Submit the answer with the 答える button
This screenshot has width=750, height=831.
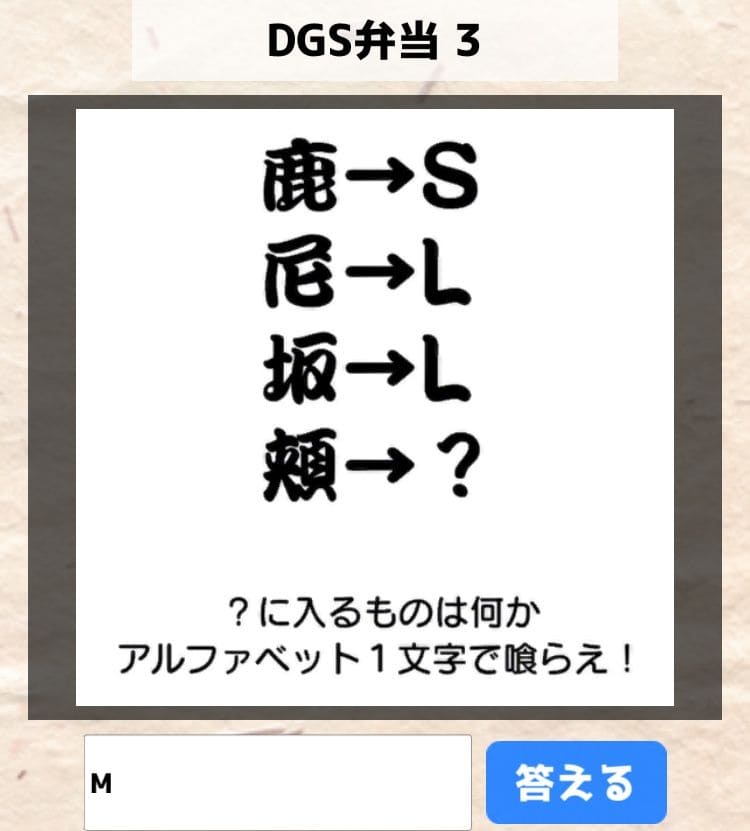coord(576,782)
